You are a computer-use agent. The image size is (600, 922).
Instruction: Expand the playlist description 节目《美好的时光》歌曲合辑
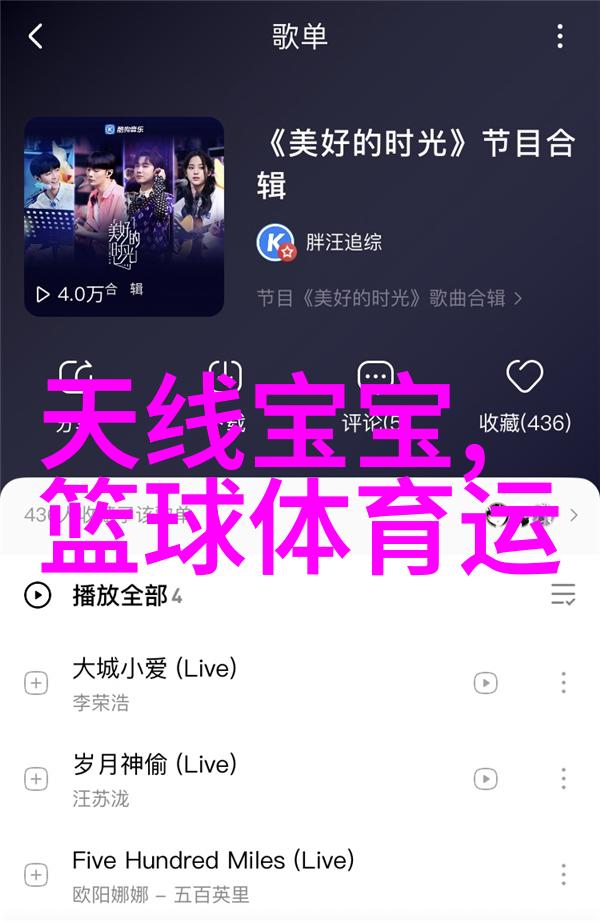(x=390, y=298)
